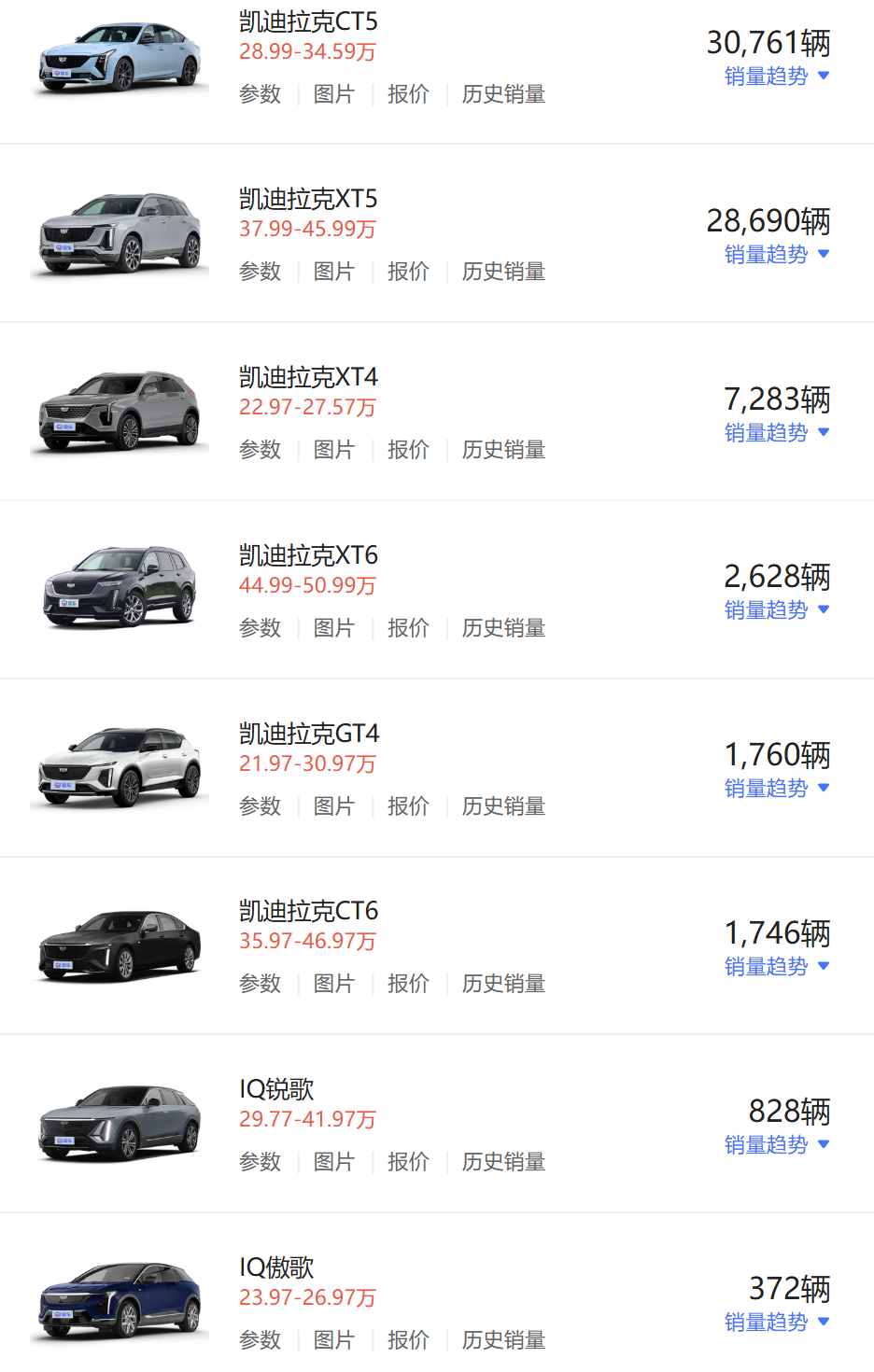Screen dimensions: 874x1372
Task: Expand 销量趋势 for 凯迪拉克CT5
Action: tap(776, 77)
